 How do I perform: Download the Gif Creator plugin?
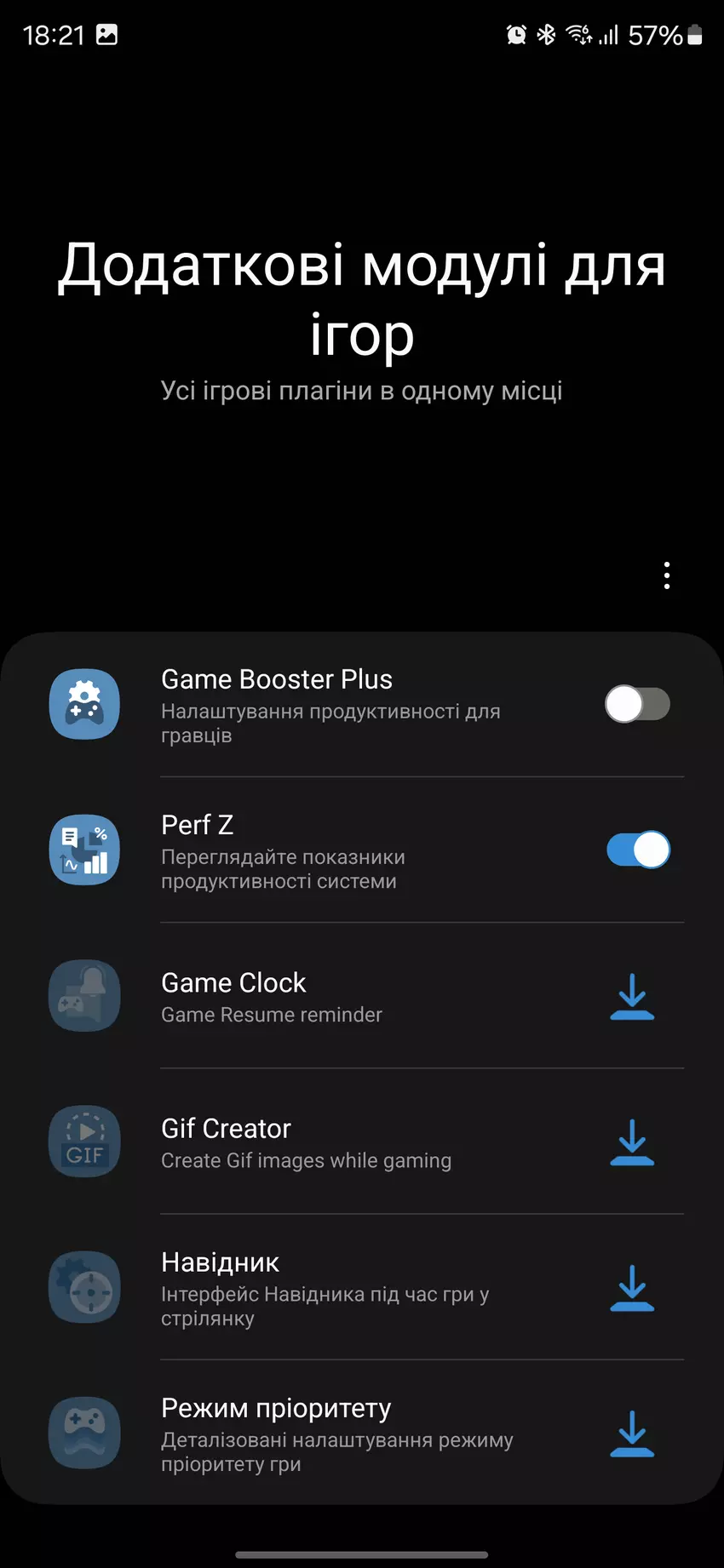(632, 1142)
